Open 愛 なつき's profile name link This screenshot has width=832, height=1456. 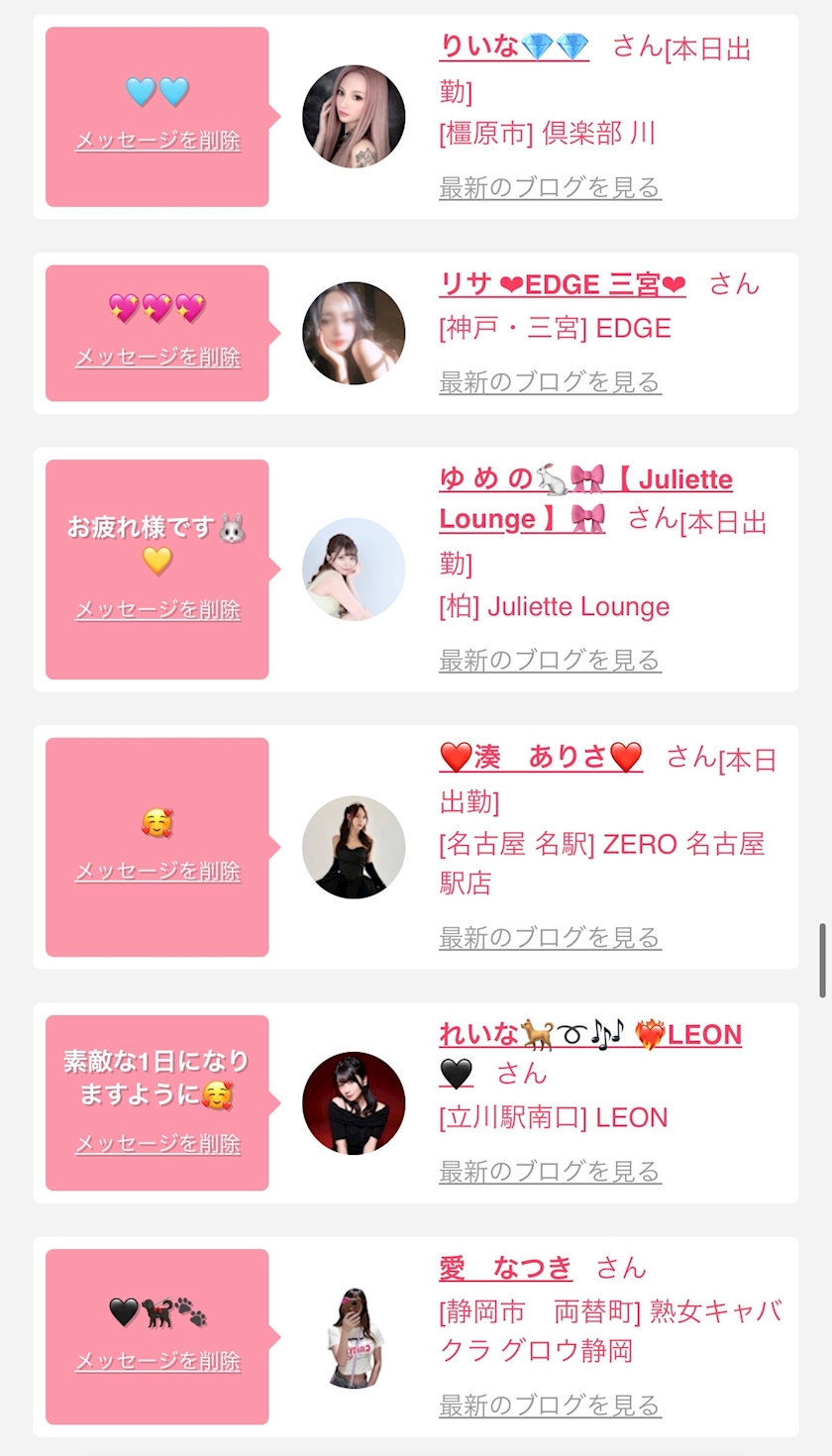[x=505, y=1268]
